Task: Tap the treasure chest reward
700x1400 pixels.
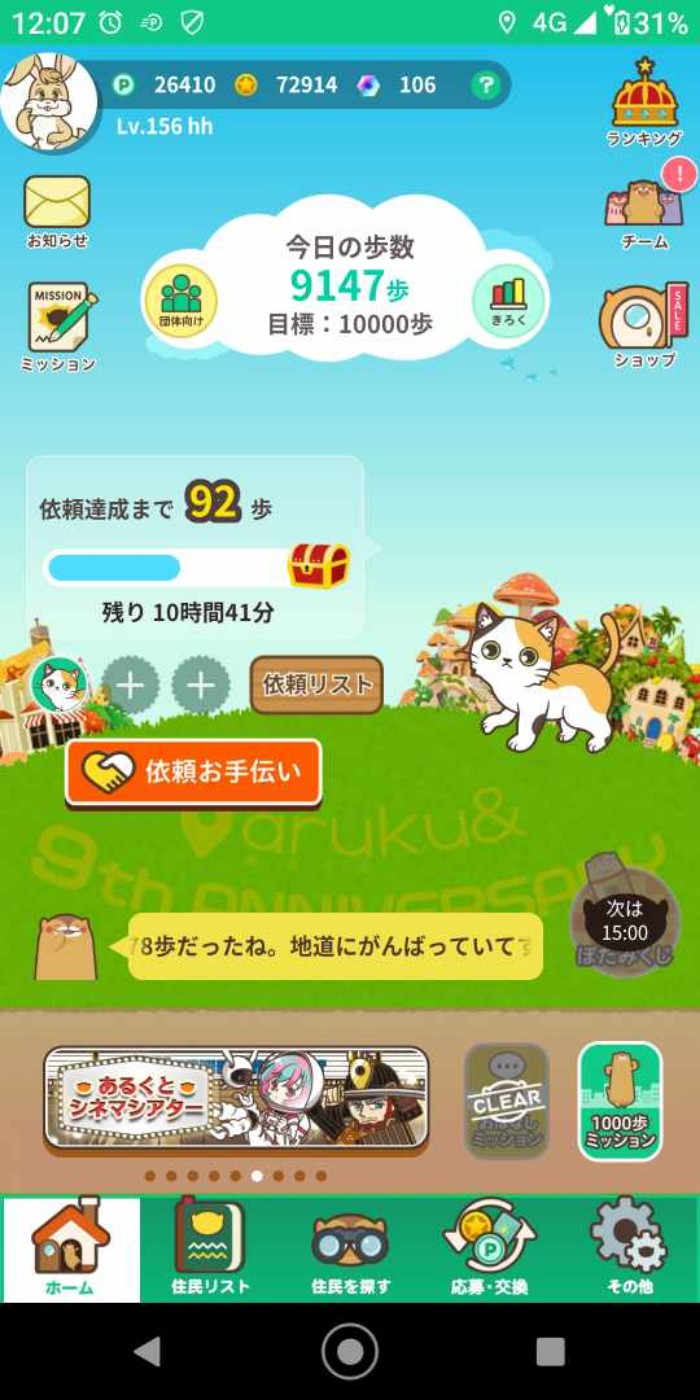Action: [319, 566]
